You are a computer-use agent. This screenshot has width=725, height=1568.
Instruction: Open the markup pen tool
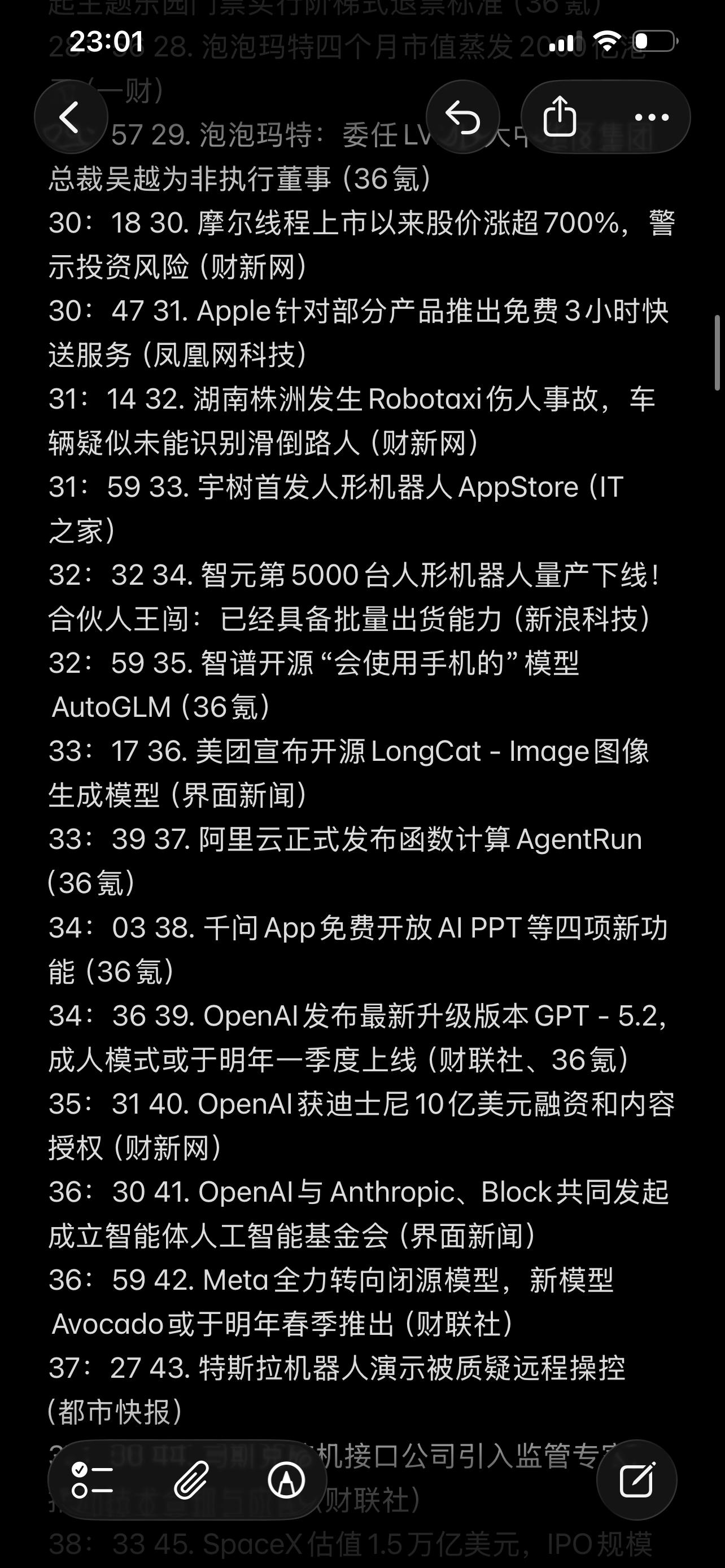[286, 1481]
